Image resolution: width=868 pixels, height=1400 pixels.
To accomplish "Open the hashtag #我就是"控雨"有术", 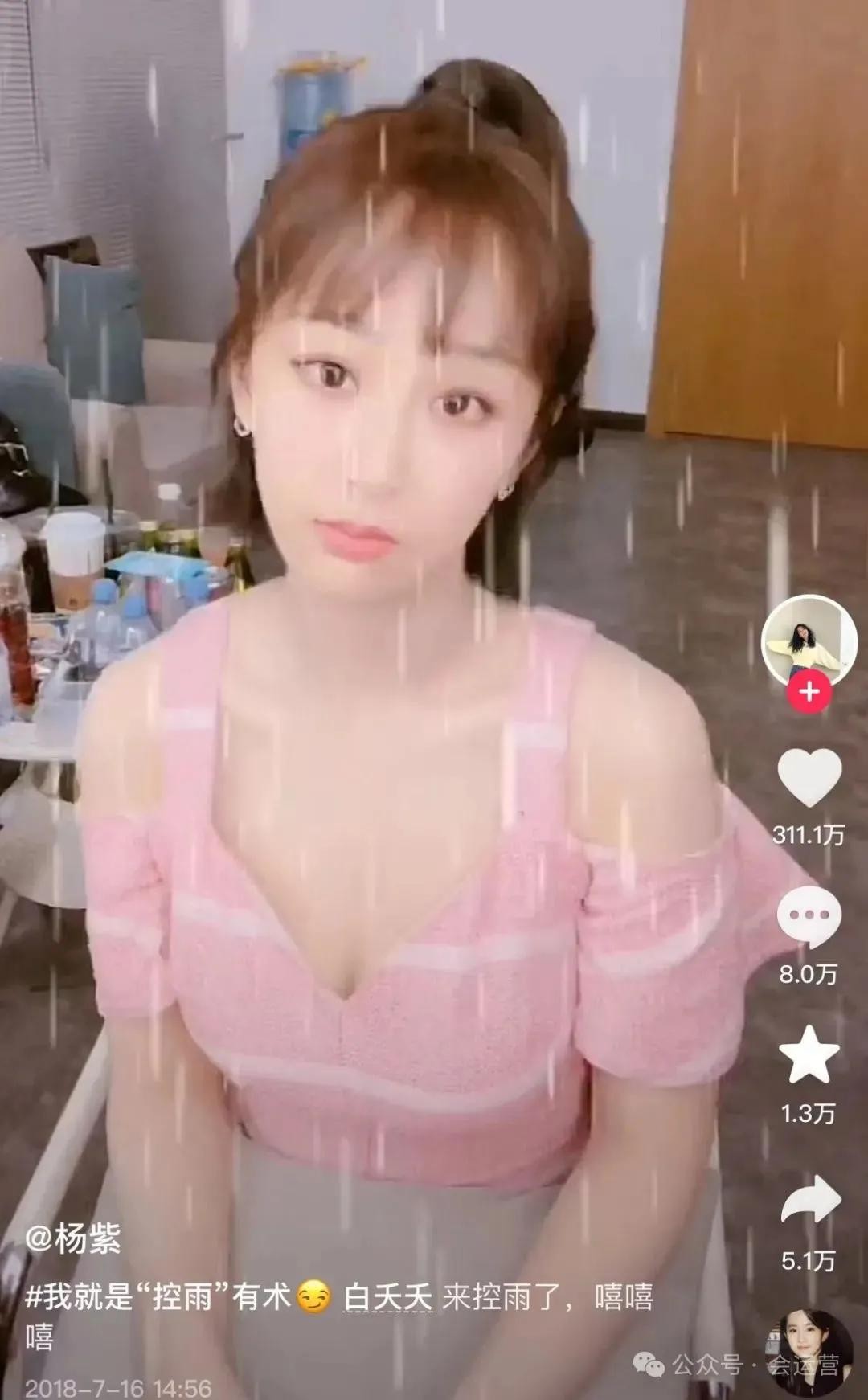I will coord(158,1296).
